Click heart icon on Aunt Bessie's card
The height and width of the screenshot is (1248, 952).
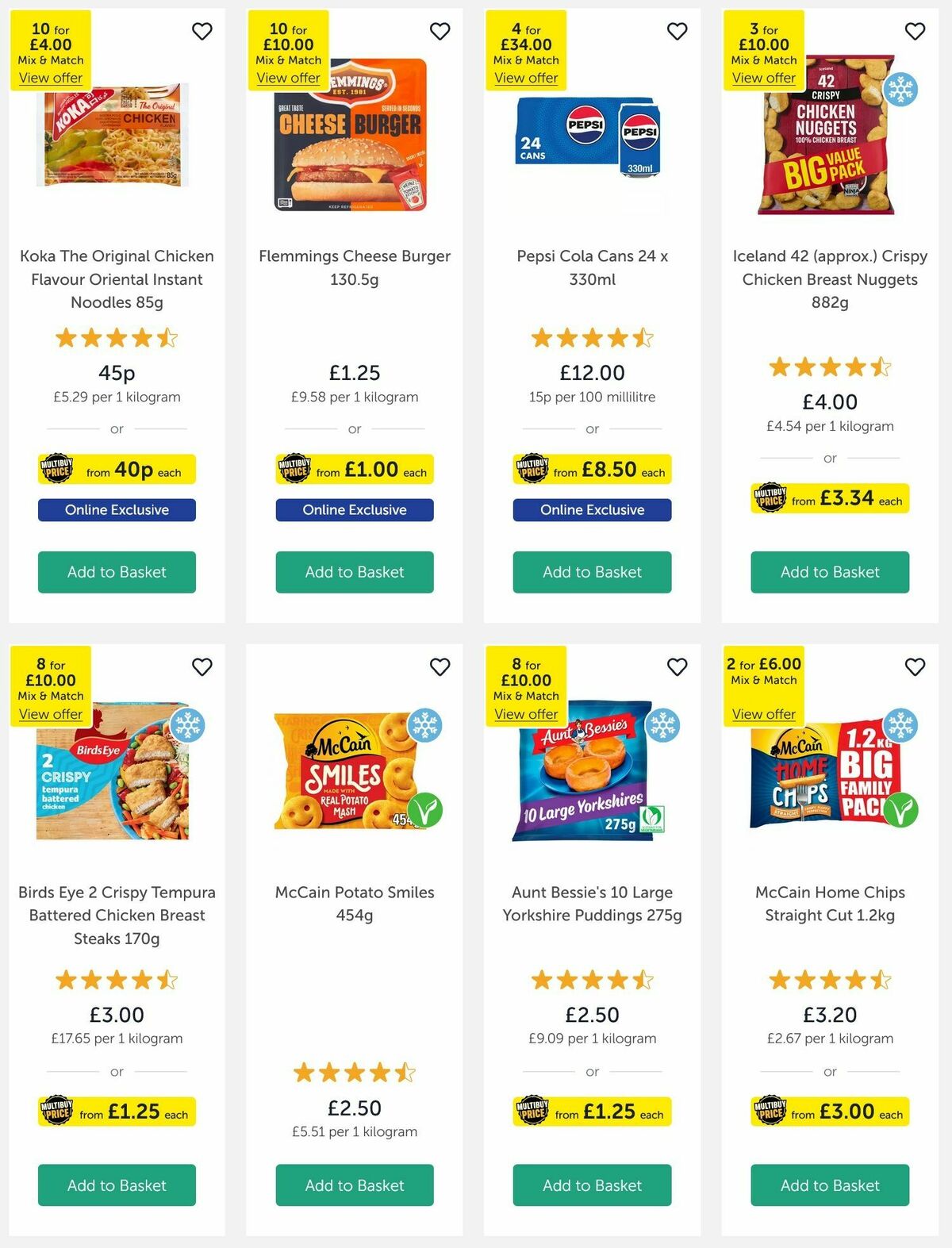677,668
